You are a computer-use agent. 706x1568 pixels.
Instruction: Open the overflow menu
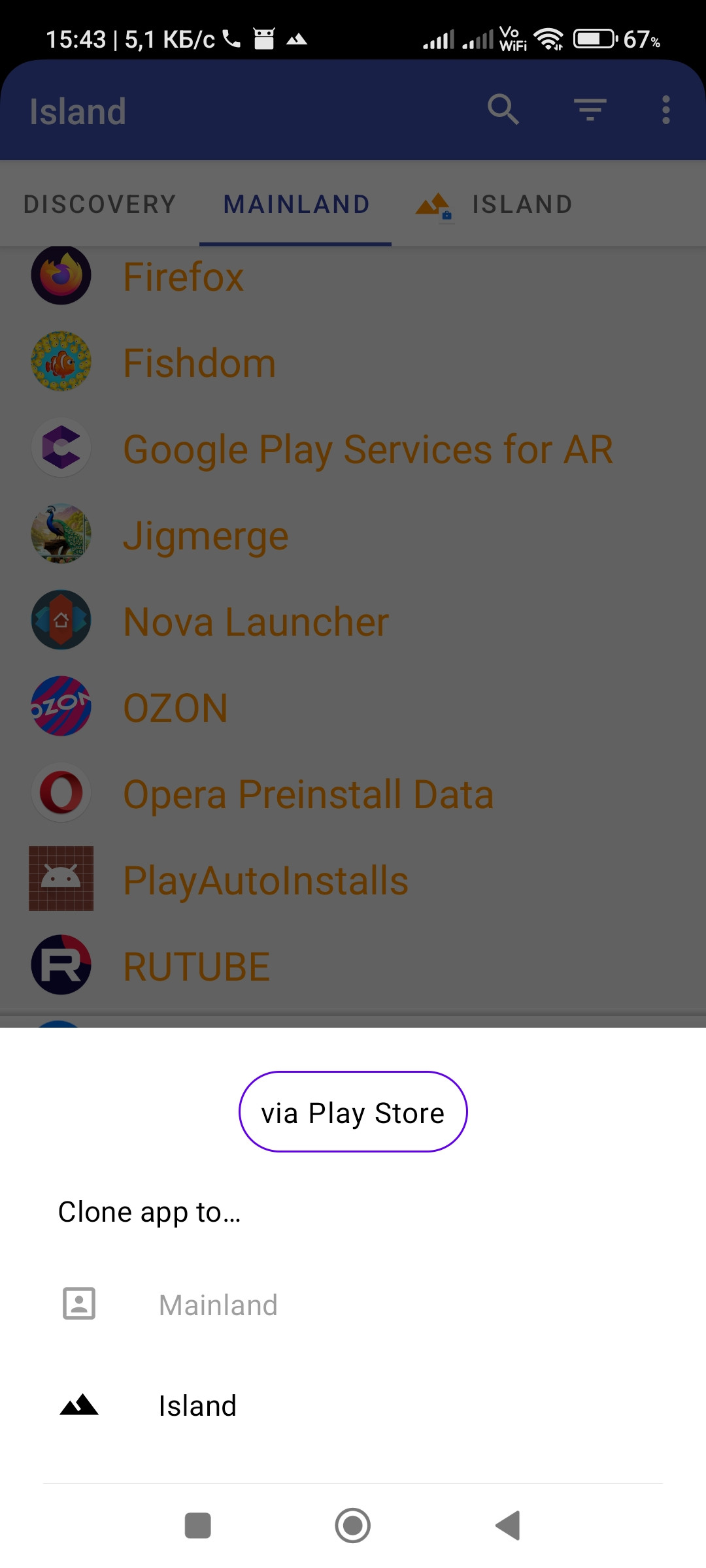pyautogui.click(x=665, y=110)
